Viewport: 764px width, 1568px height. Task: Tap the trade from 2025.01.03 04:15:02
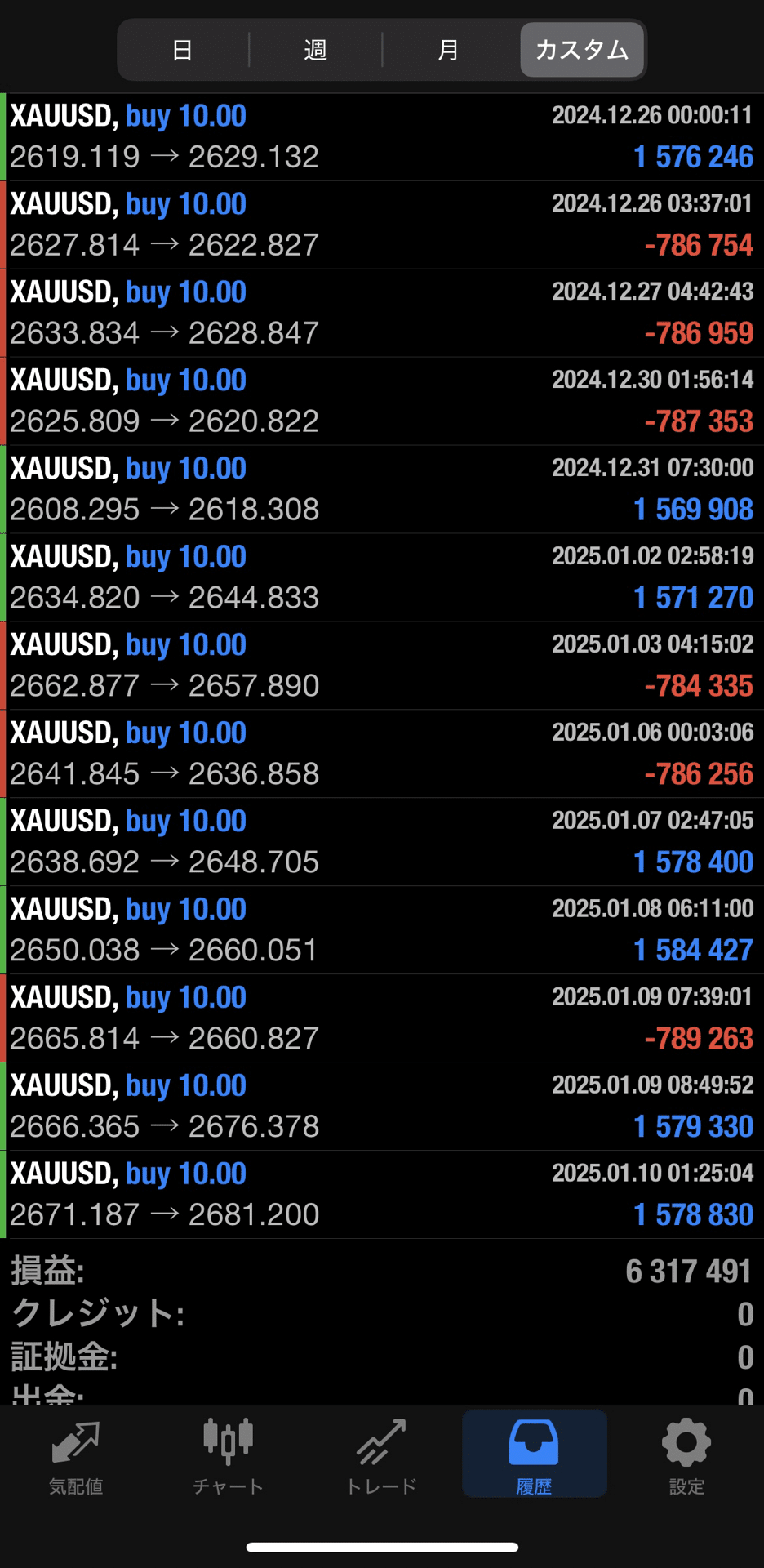382,666
